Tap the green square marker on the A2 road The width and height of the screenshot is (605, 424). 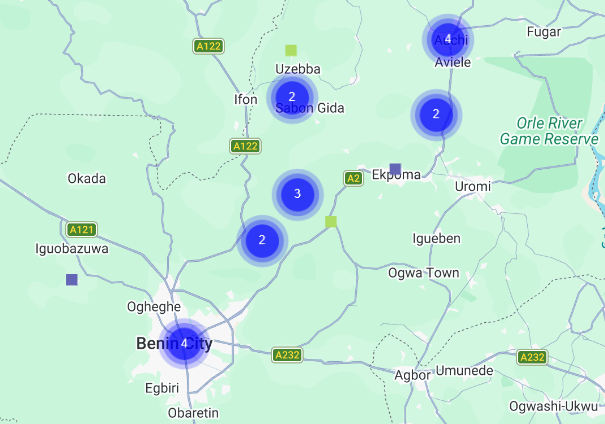pos(331,222)
